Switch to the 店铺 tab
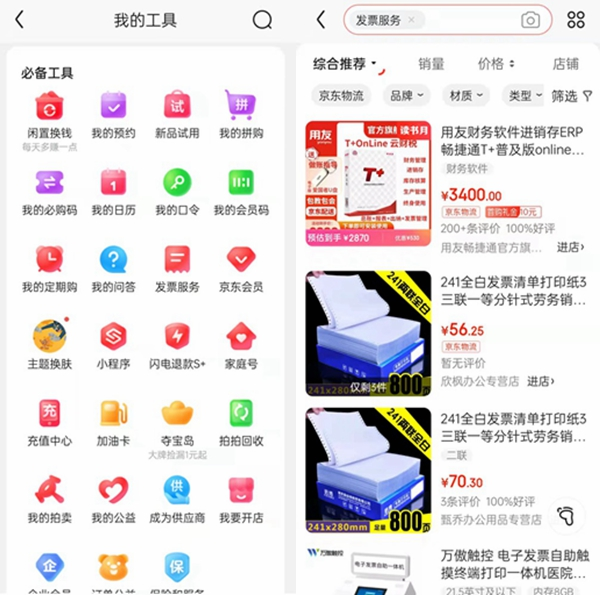The width and height of the screenshot is (600, 595). [565, 64]
